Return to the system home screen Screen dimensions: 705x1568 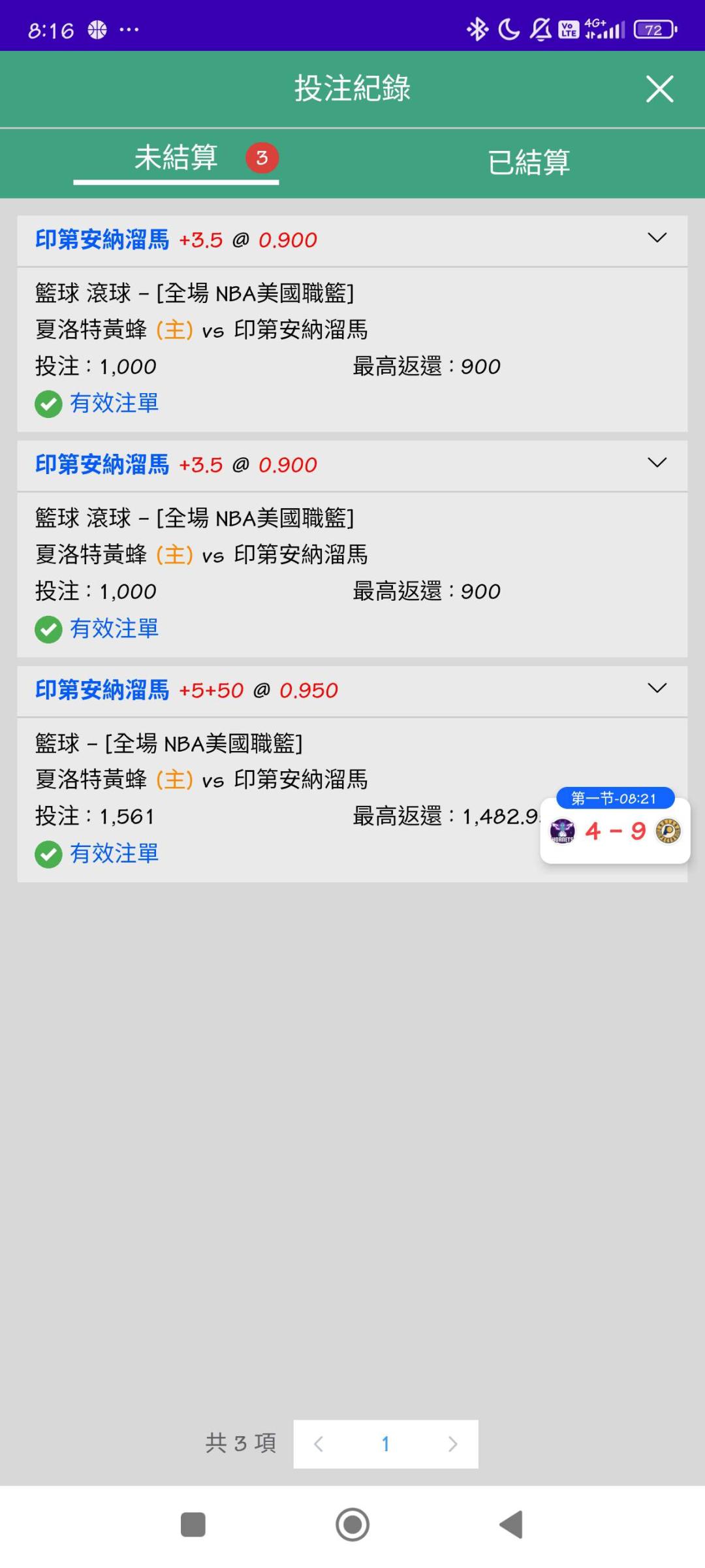point(352,1525)
